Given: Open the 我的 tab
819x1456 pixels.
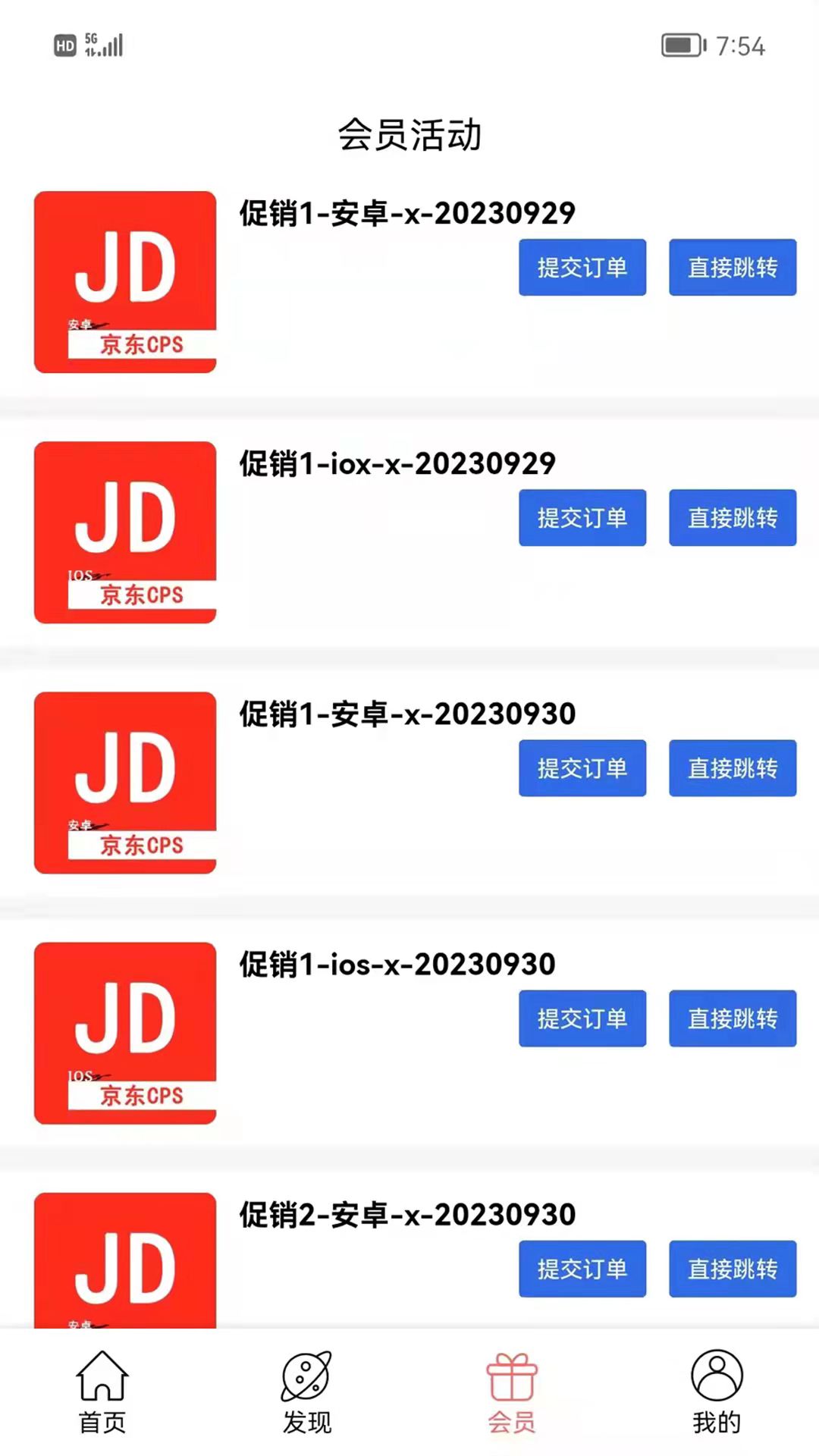Looking at the screenshot, I should pyautogui.click(x=717, y=1392).
